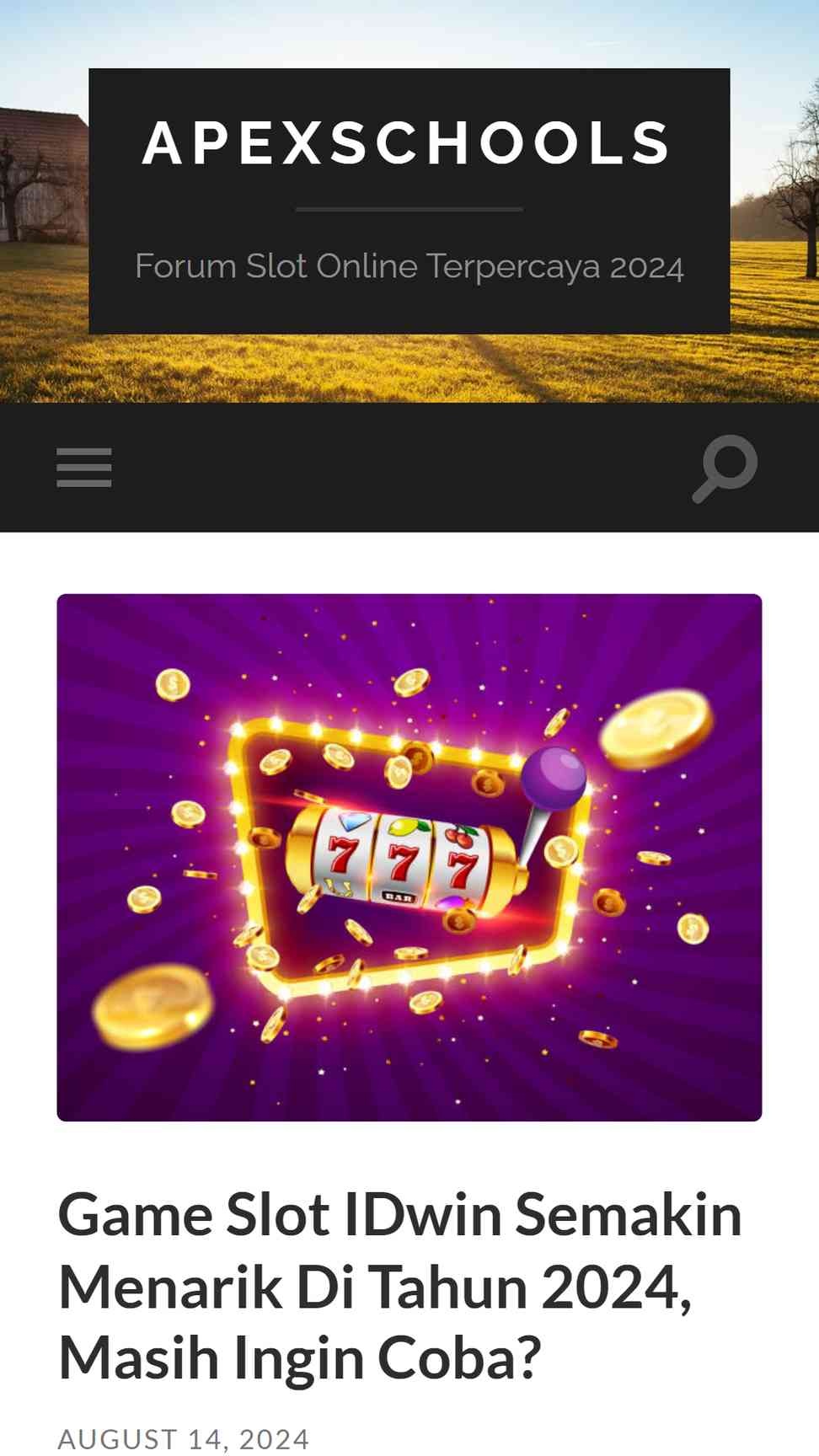Open the hamburger navigation menu

84,468
